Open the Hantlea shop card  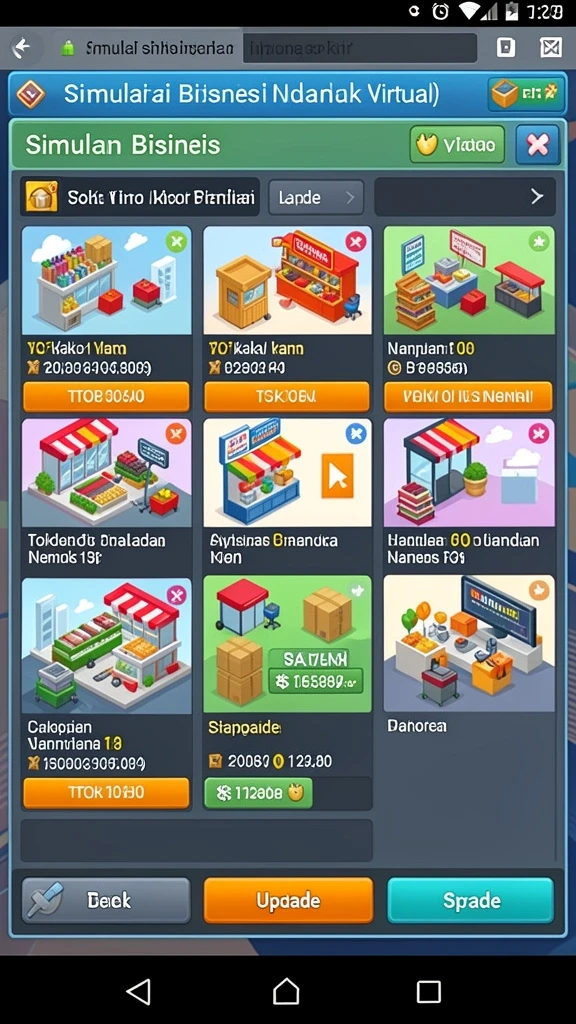click(x=469, y=494)
